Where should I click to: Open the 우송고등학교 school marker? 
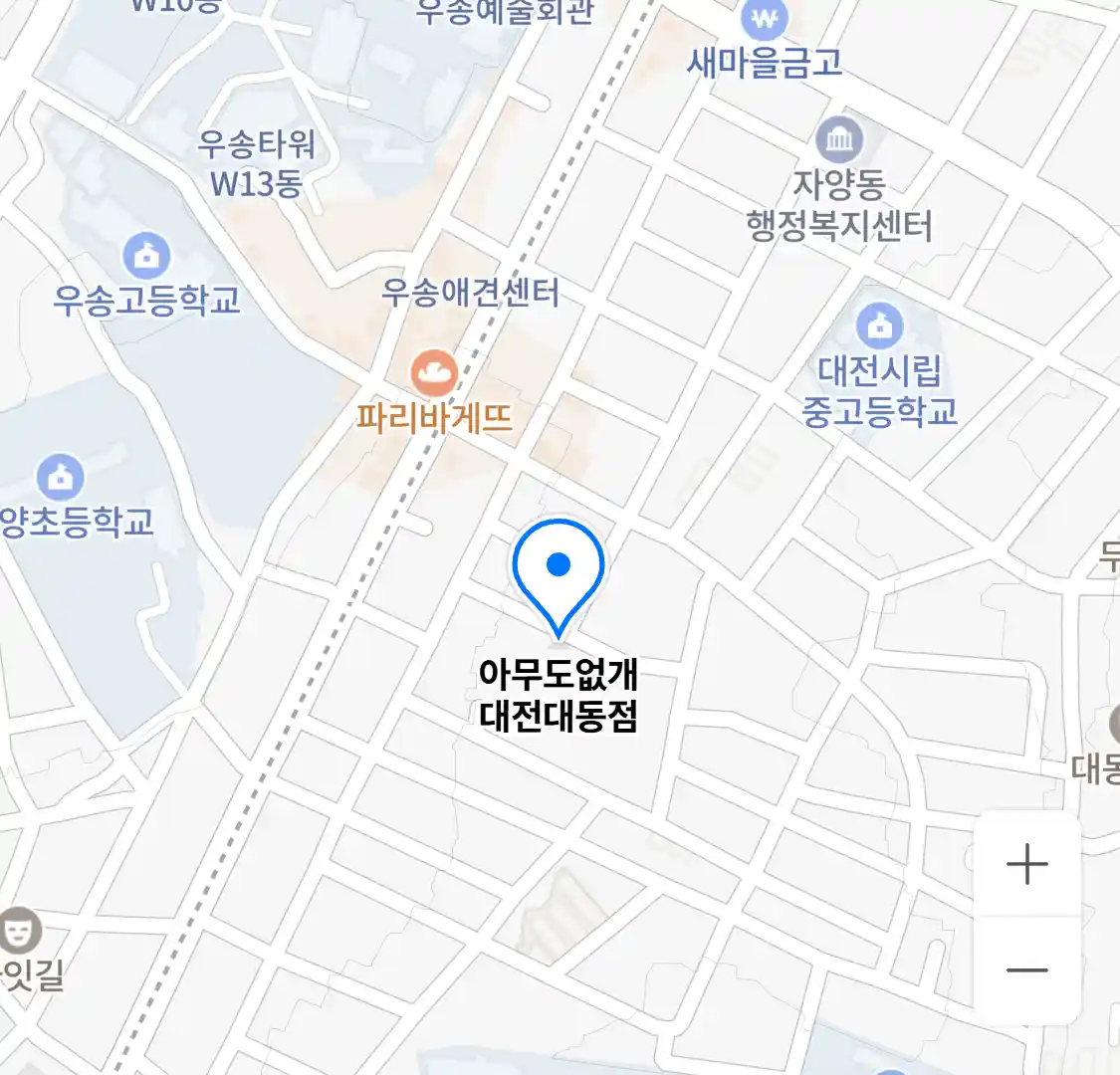pyautogui.click(x=147, y=257)
